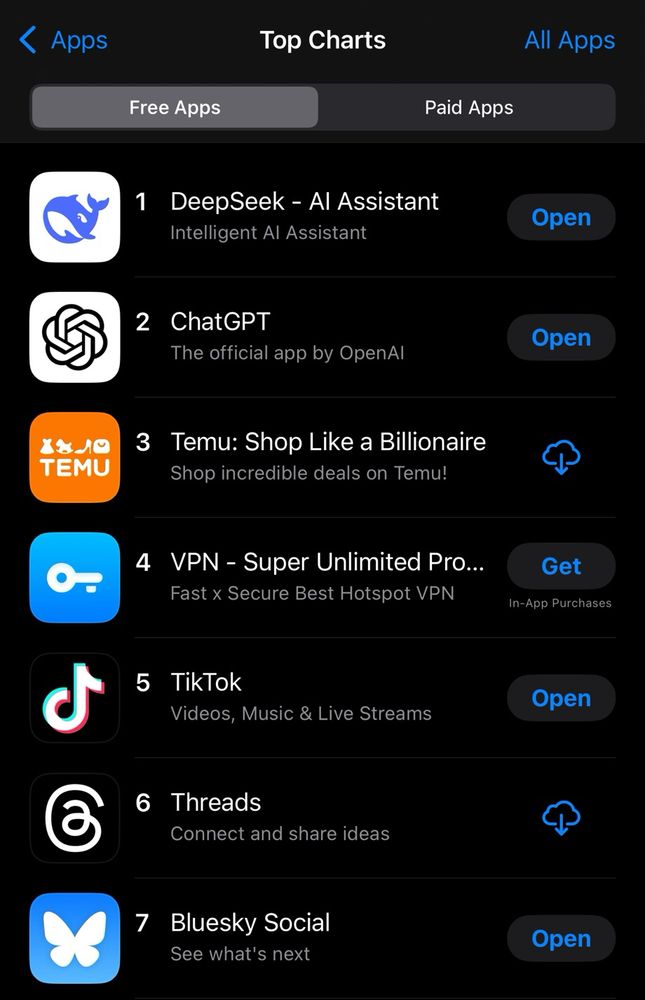The image size is (645, 1000).
Task: Open the All Apps filter
Action: pyautogui.click(x=569, y=40)
